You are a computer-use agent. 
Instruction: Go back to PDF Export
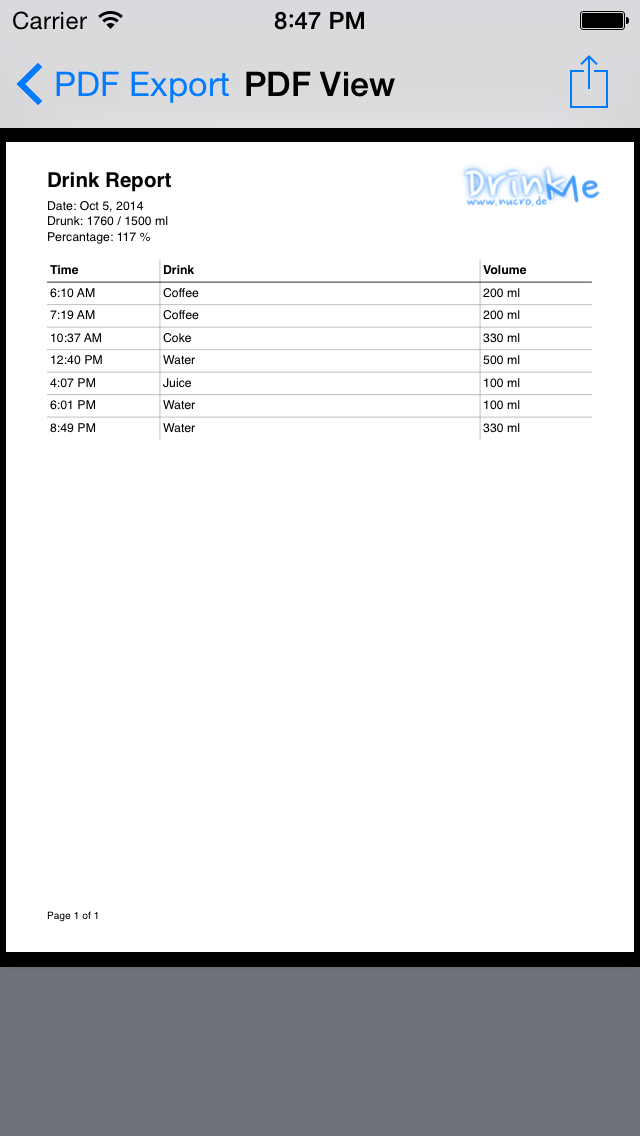122,84
